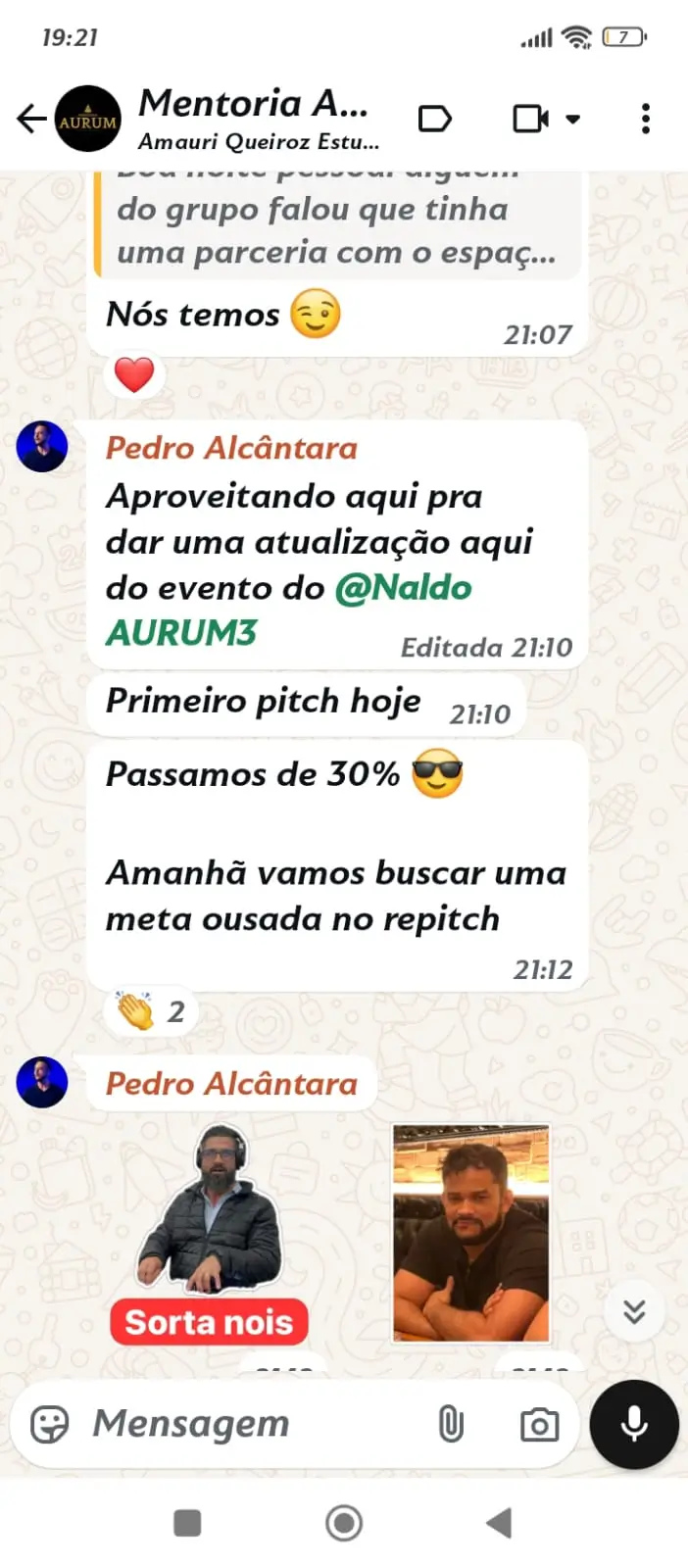Tap the label tag icon
The width and height of the screenshot is (688, 1568).
pyautogui.click(x=434, y=120)
